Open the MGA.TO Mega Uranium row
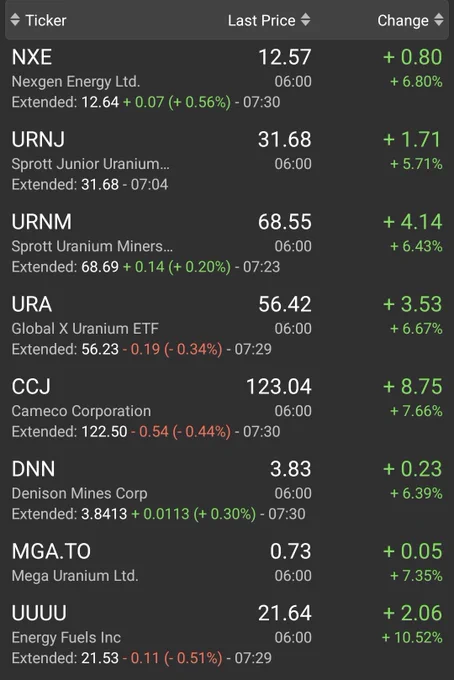This screenshot has width=454, height=680. (x=227, y=563)
